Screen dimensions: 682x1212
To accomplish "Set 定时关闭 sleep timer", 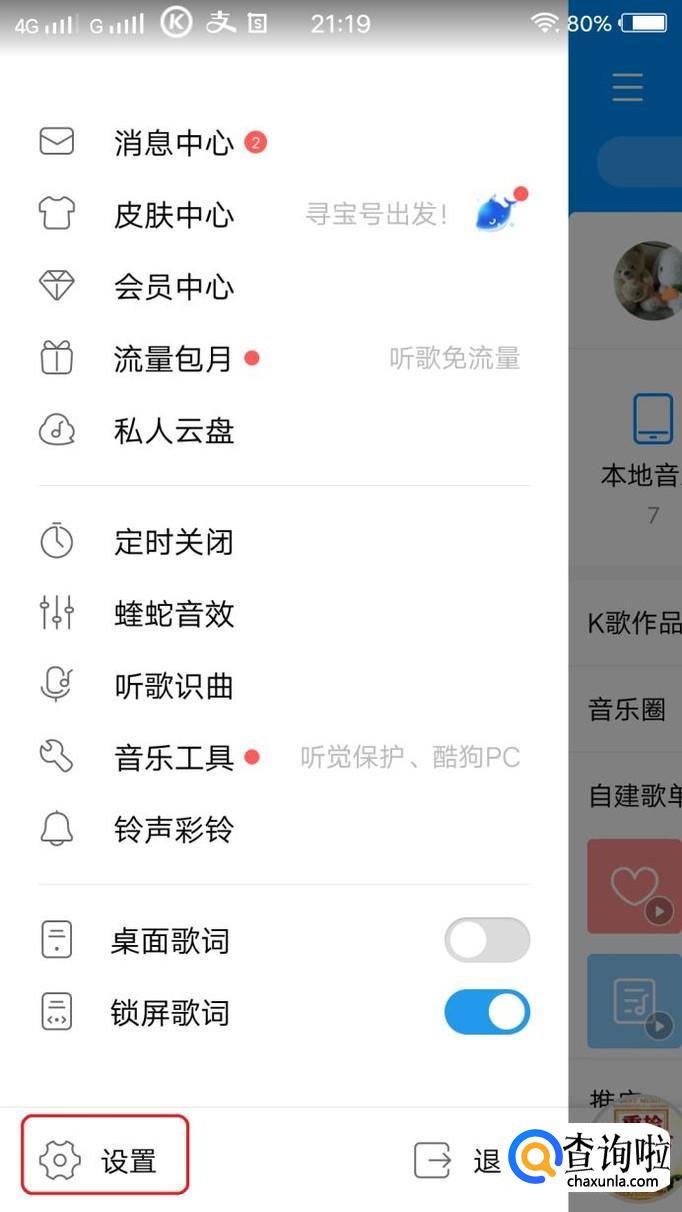I will click(173, 542).
